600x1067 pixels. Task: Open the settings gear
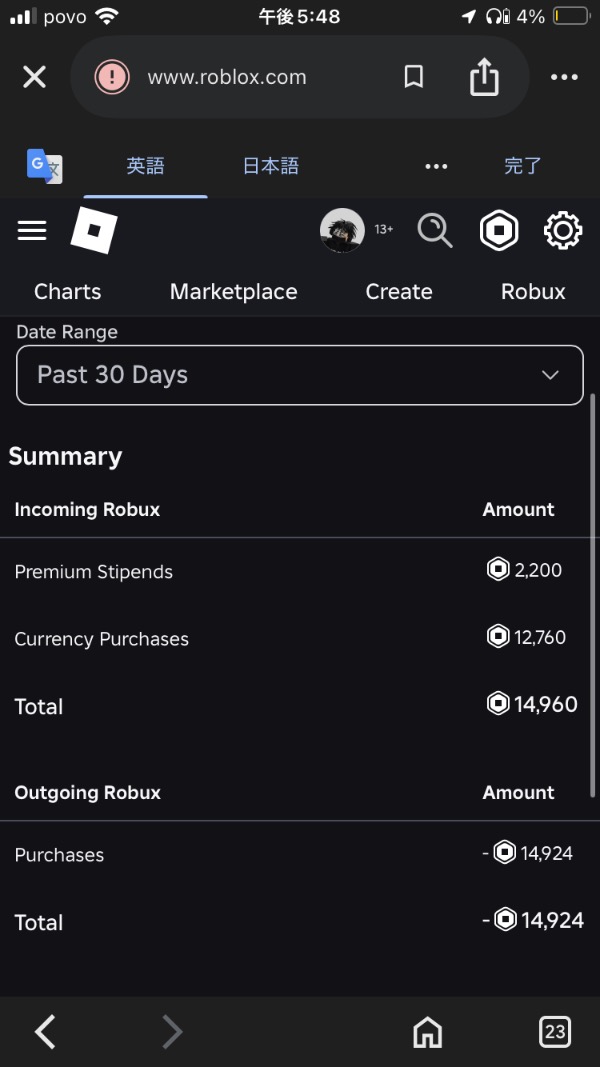tap(563, 230)
